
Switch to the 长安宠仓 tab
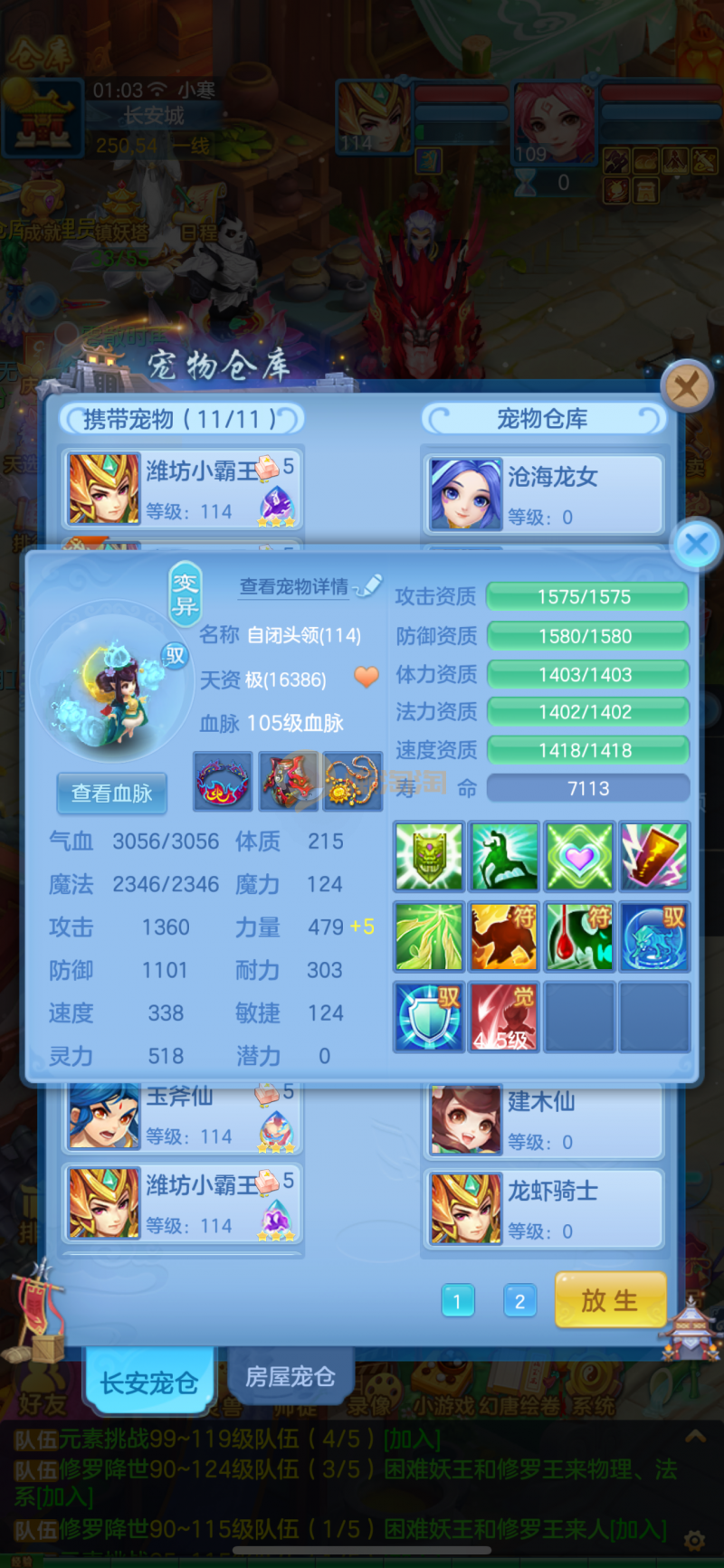coord(149,1382)
